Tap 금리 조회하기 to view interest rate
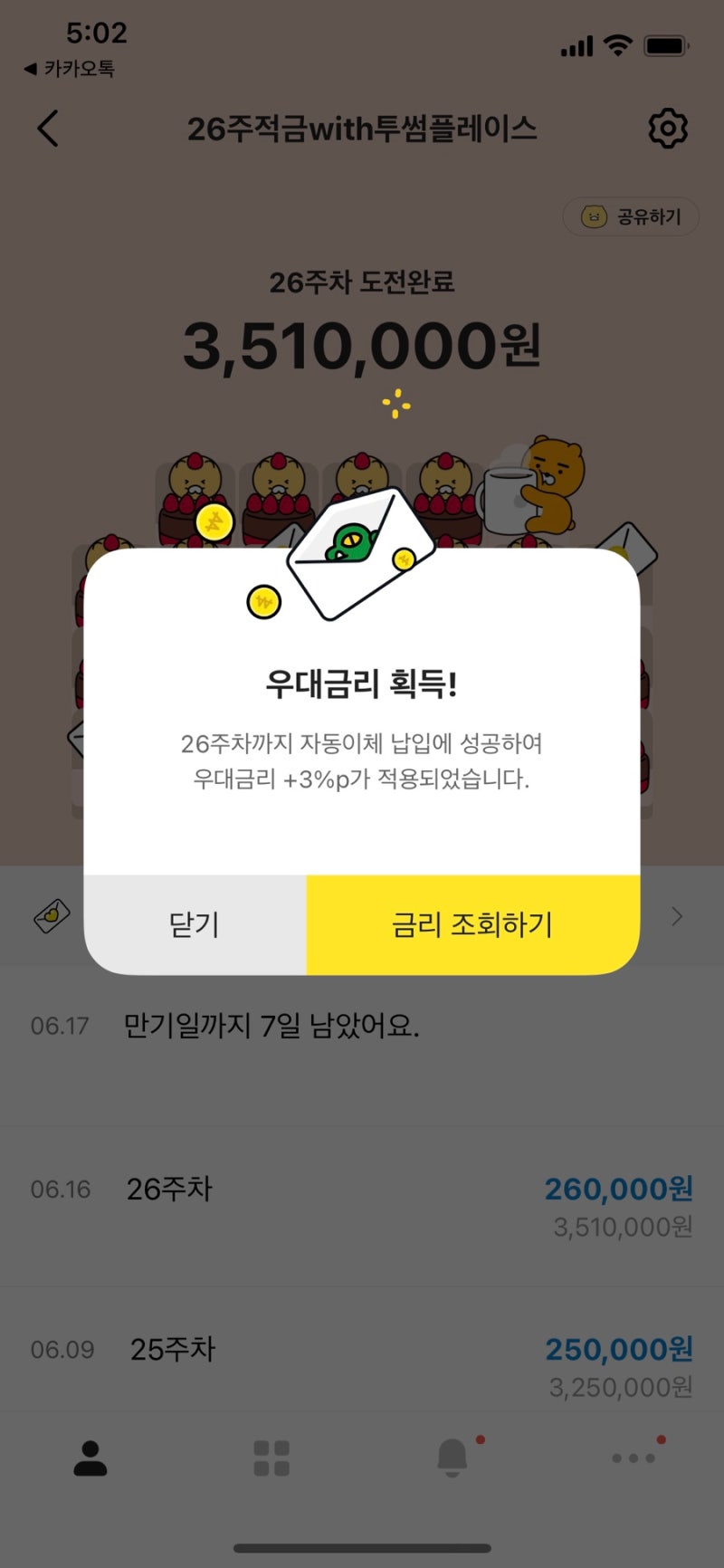 pos(471,924)
